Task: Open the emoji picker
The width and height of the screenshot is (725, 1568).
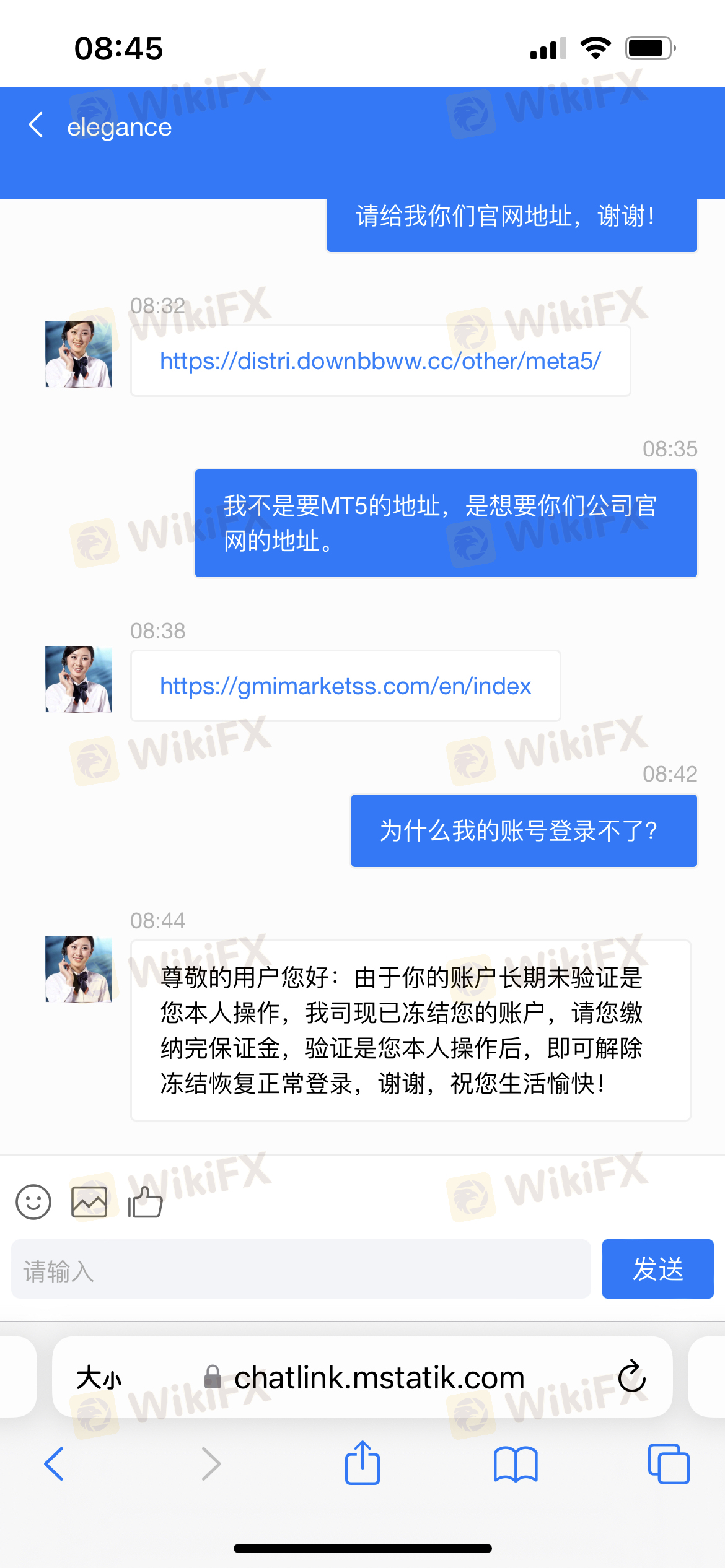Action: point(33,1202)
